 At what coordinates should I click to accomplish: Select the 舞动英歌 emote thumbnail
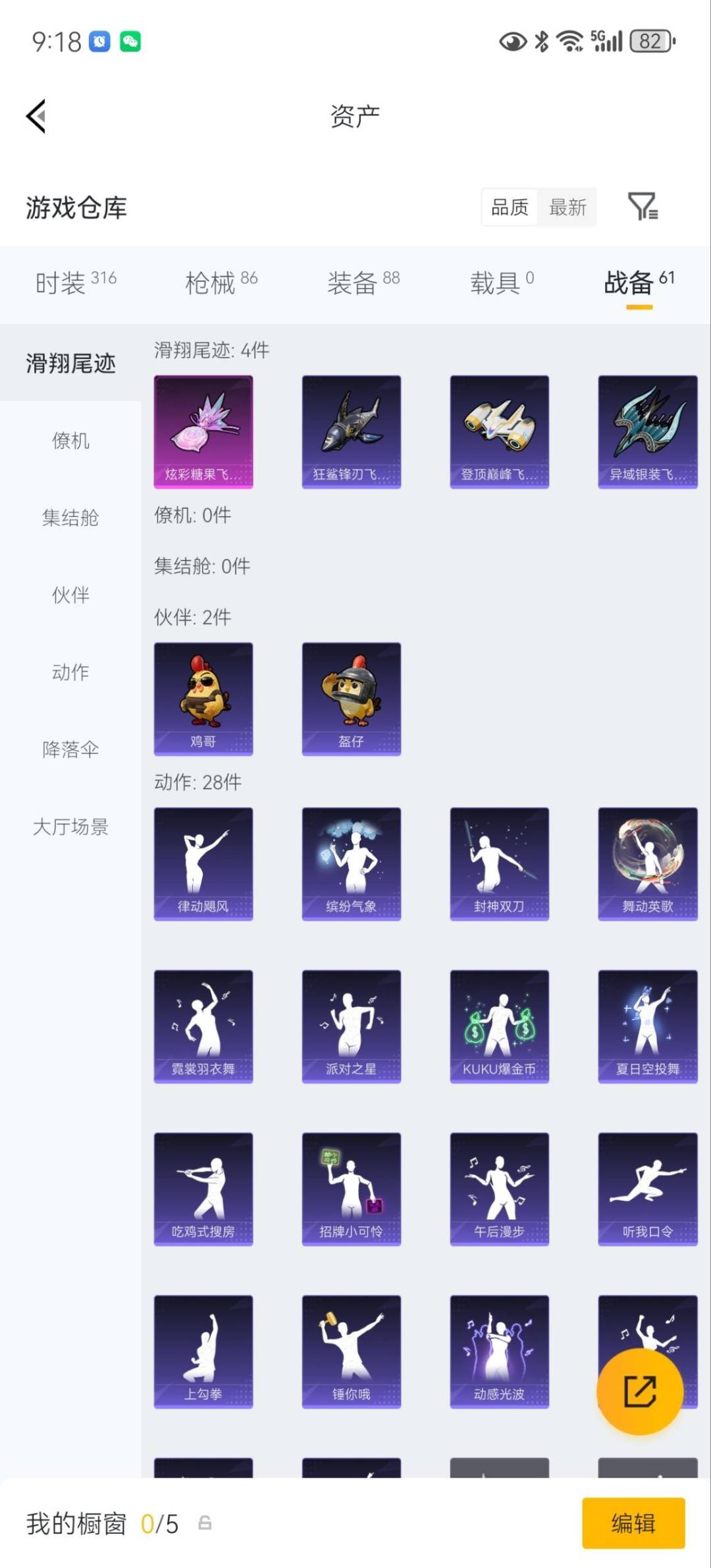[x=646, y=863]
